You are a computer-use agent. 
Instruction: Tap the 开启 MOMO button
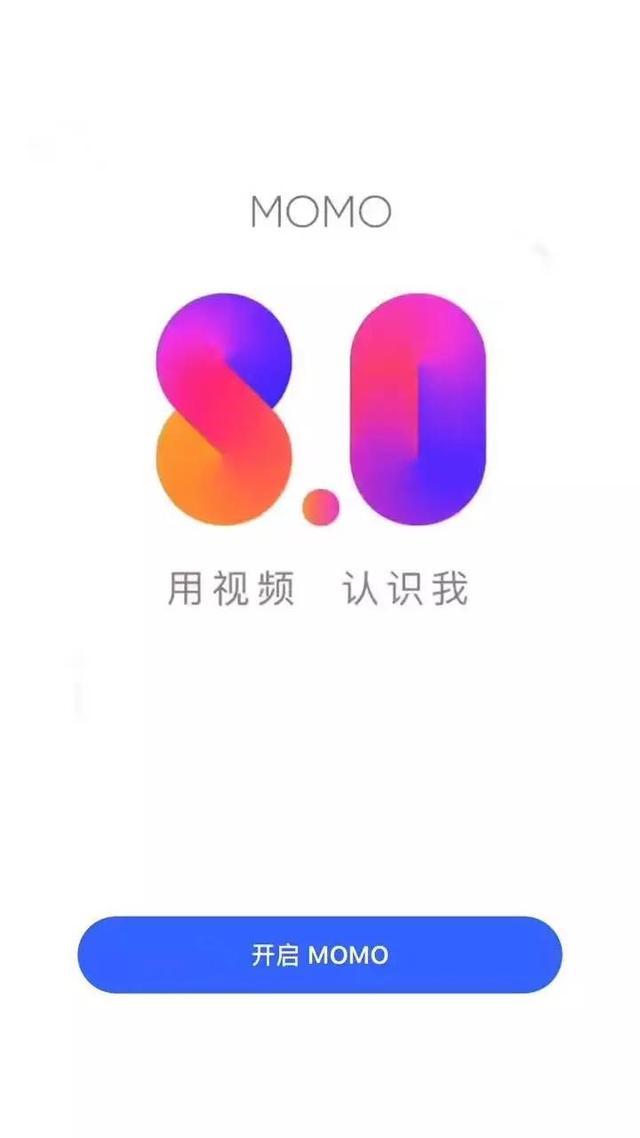click(320, 954)
